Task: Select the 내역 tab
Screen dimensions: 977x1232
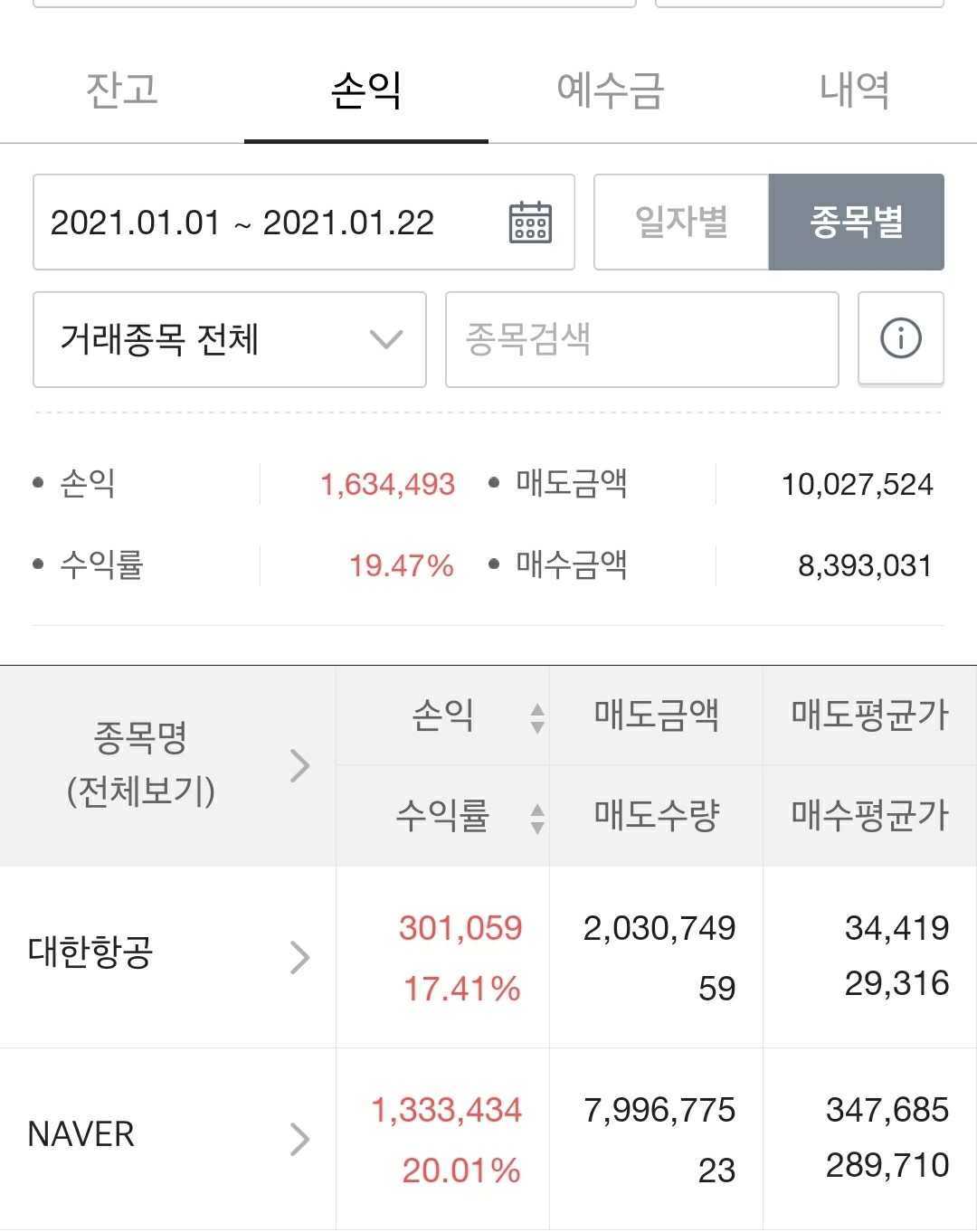Action: coord(854,90)
